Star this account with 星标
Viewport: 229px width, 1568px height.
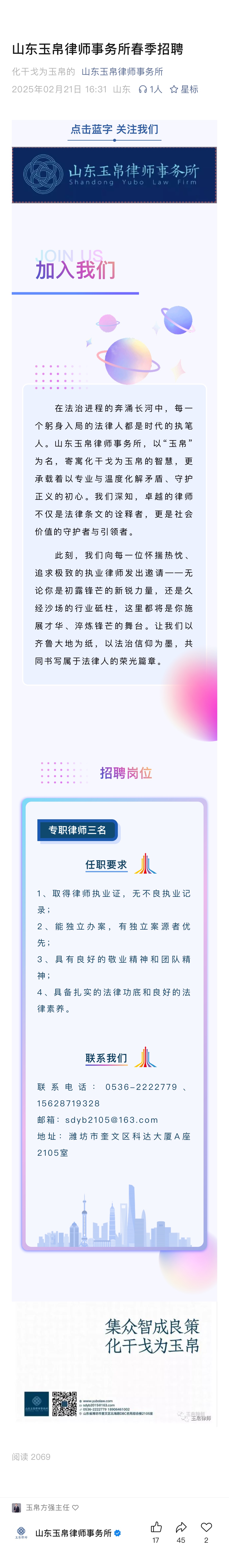click(x=184, y=89)
